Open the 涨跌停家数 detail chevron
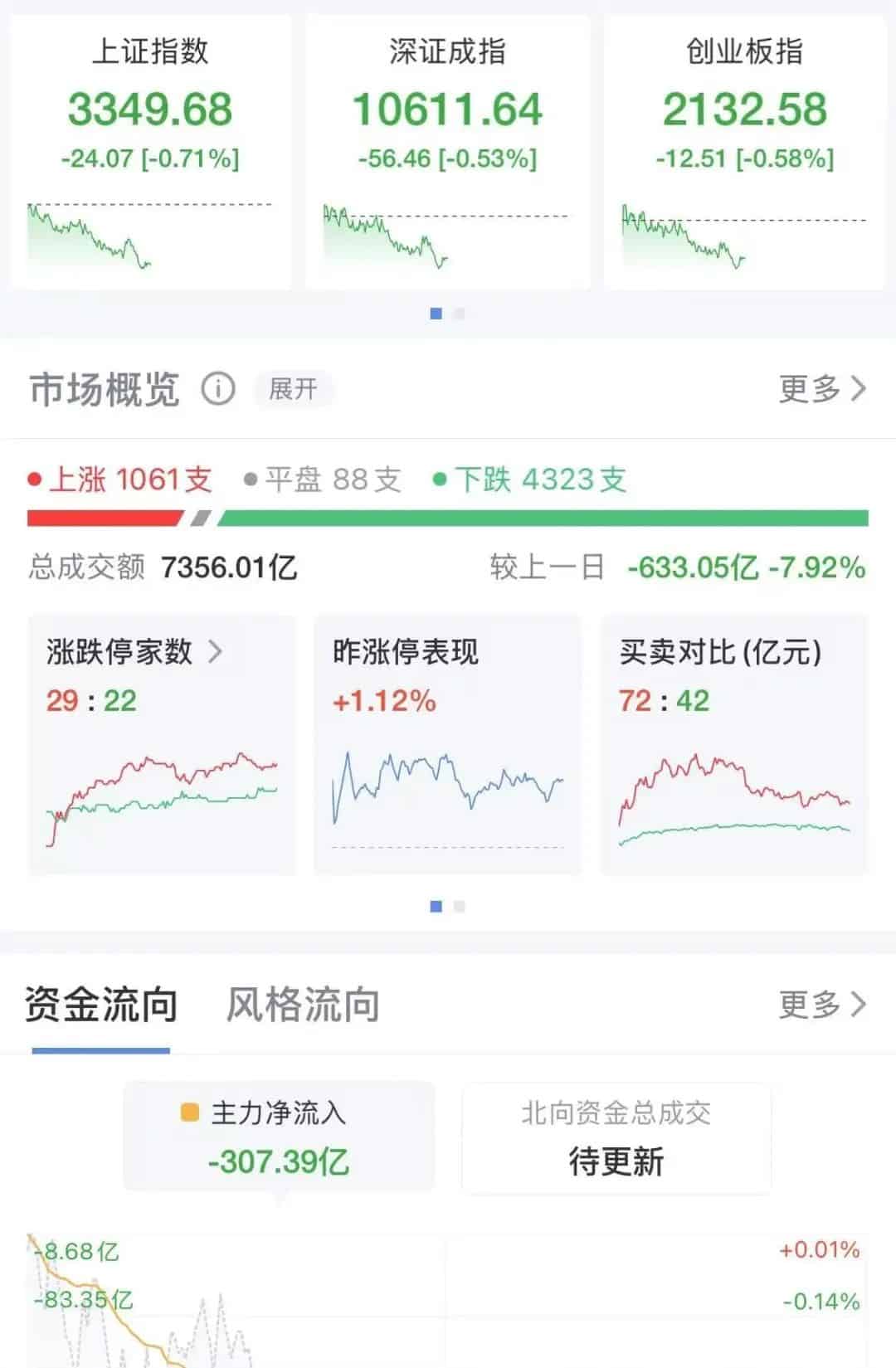Screen dimensions: 896x1368 click(x=217, y=654)
